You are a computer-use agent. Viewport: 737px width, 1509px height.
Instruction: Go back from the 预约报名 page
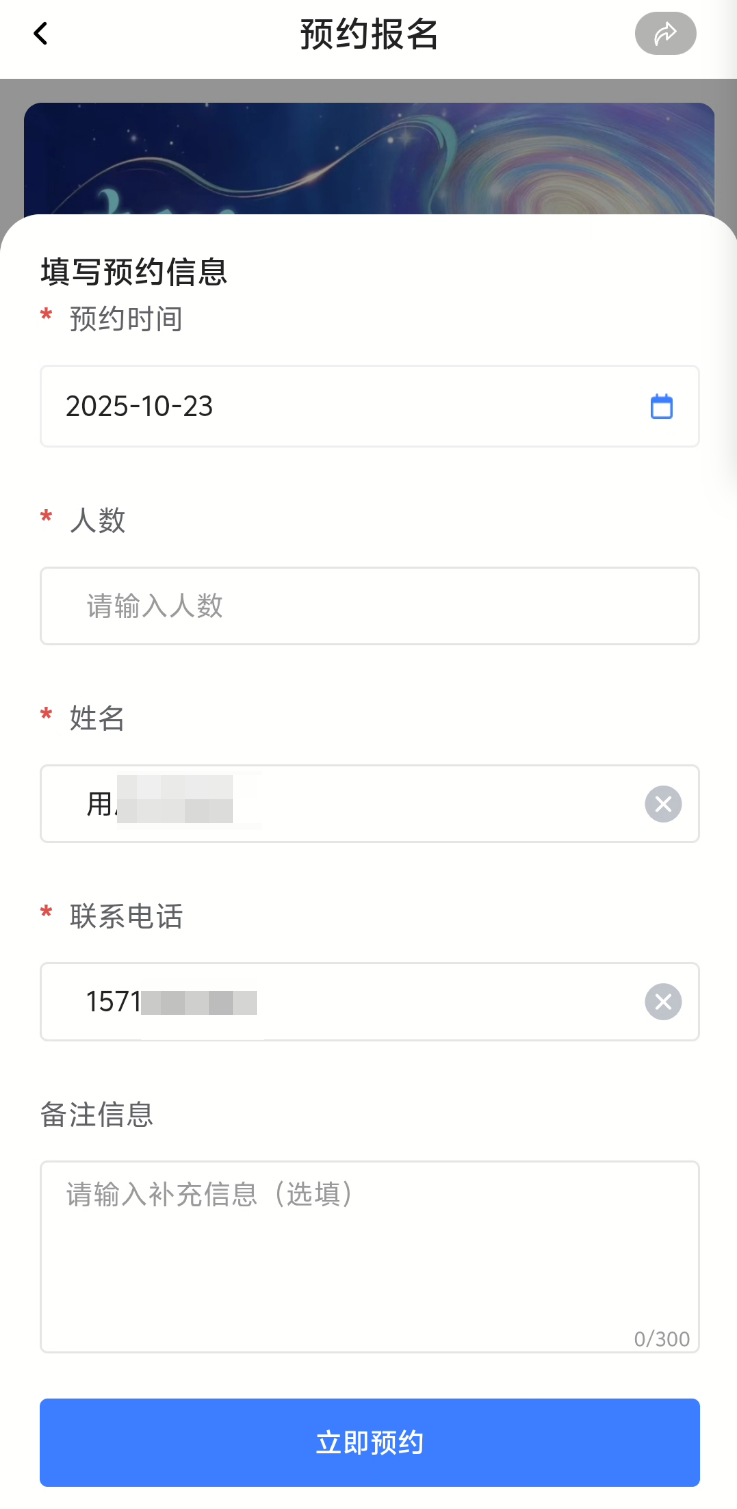(40, 34)
